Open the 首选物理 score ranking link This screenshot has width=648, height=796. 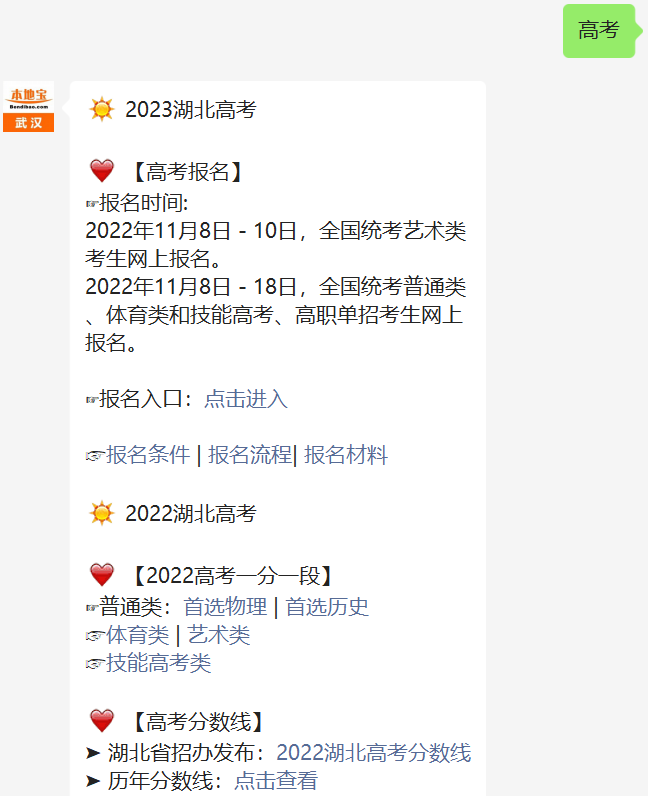coord(225,607)
